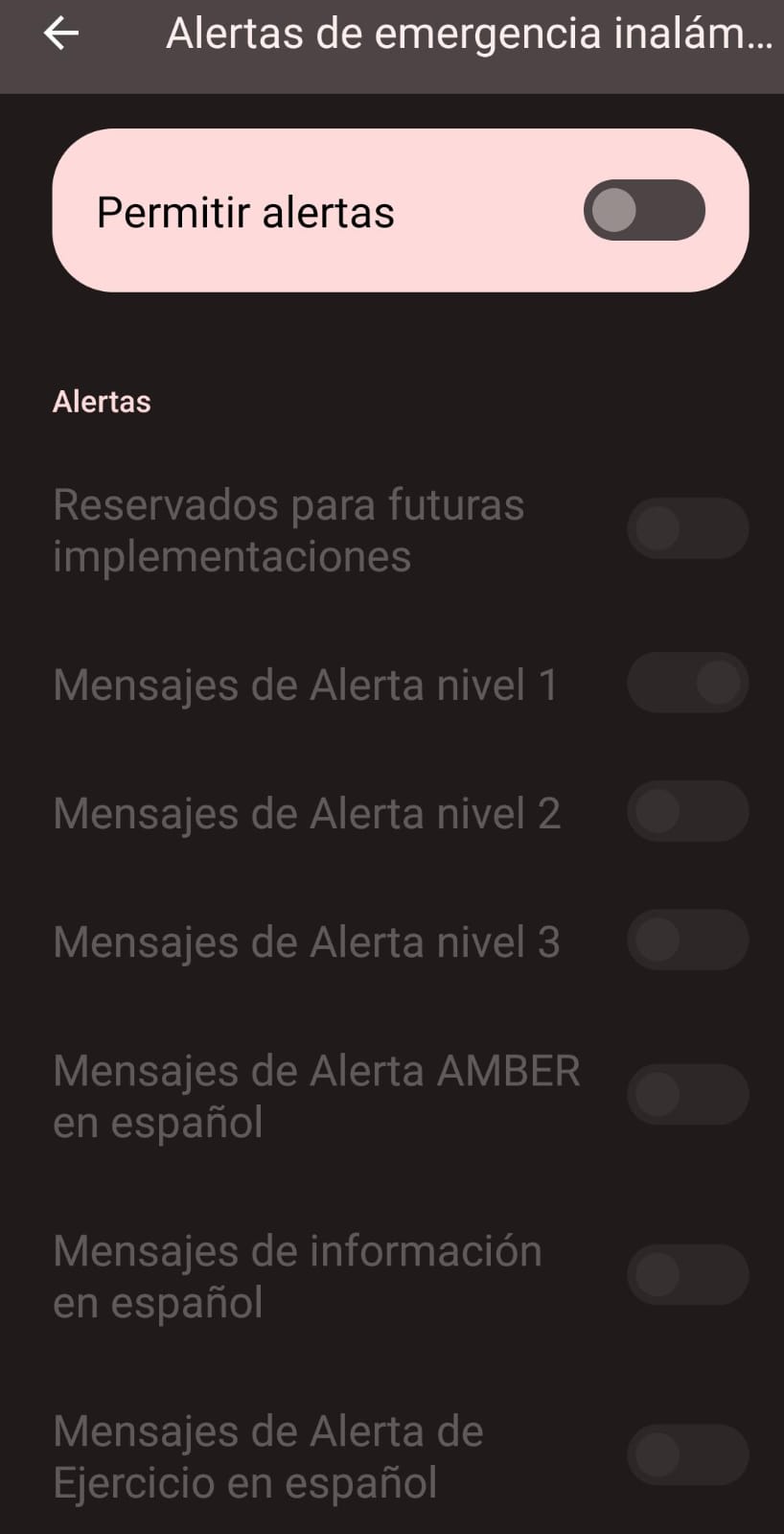Toggle Reservados para futuras implementaciones
Viewport: 784px width, 1534px height.
687,528
